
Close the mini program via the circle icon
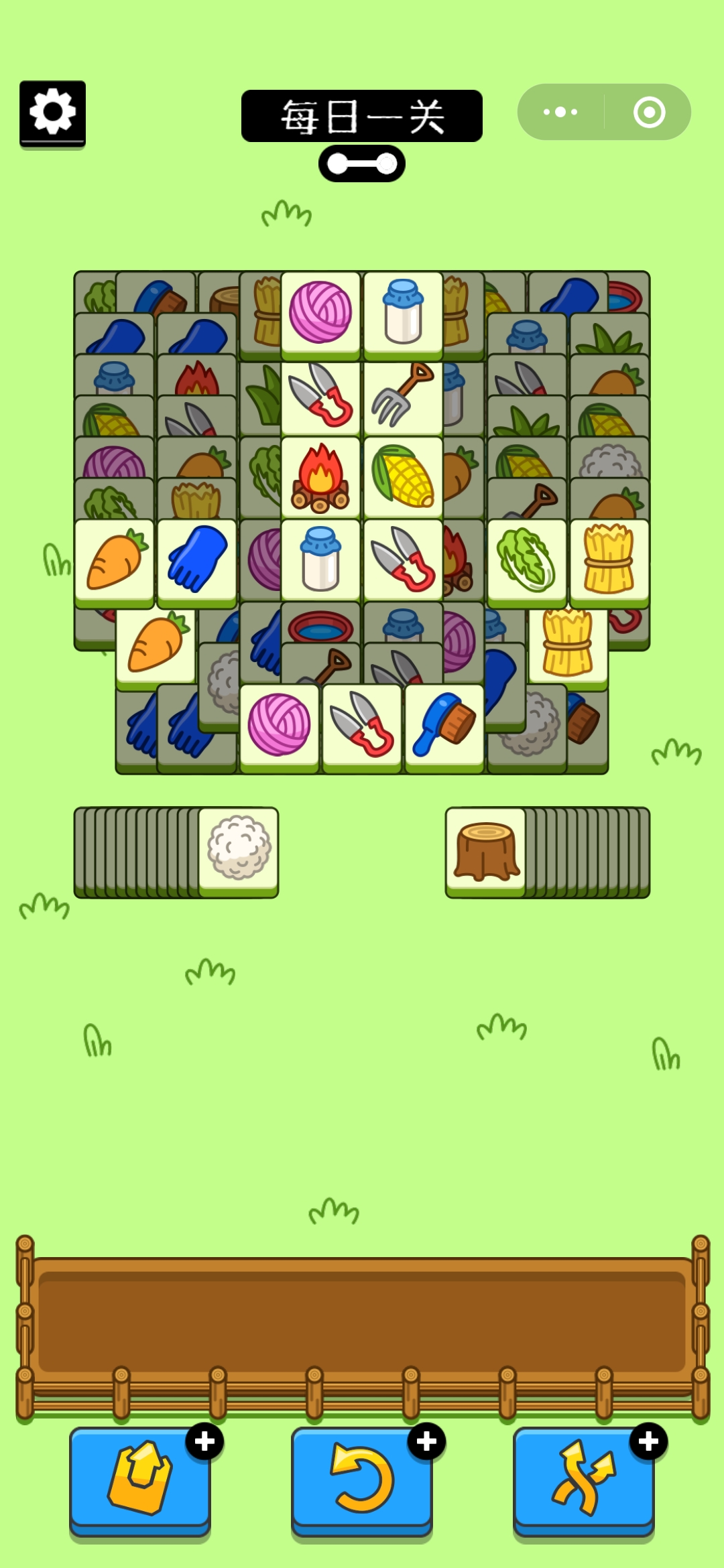(x=649, y=112)
